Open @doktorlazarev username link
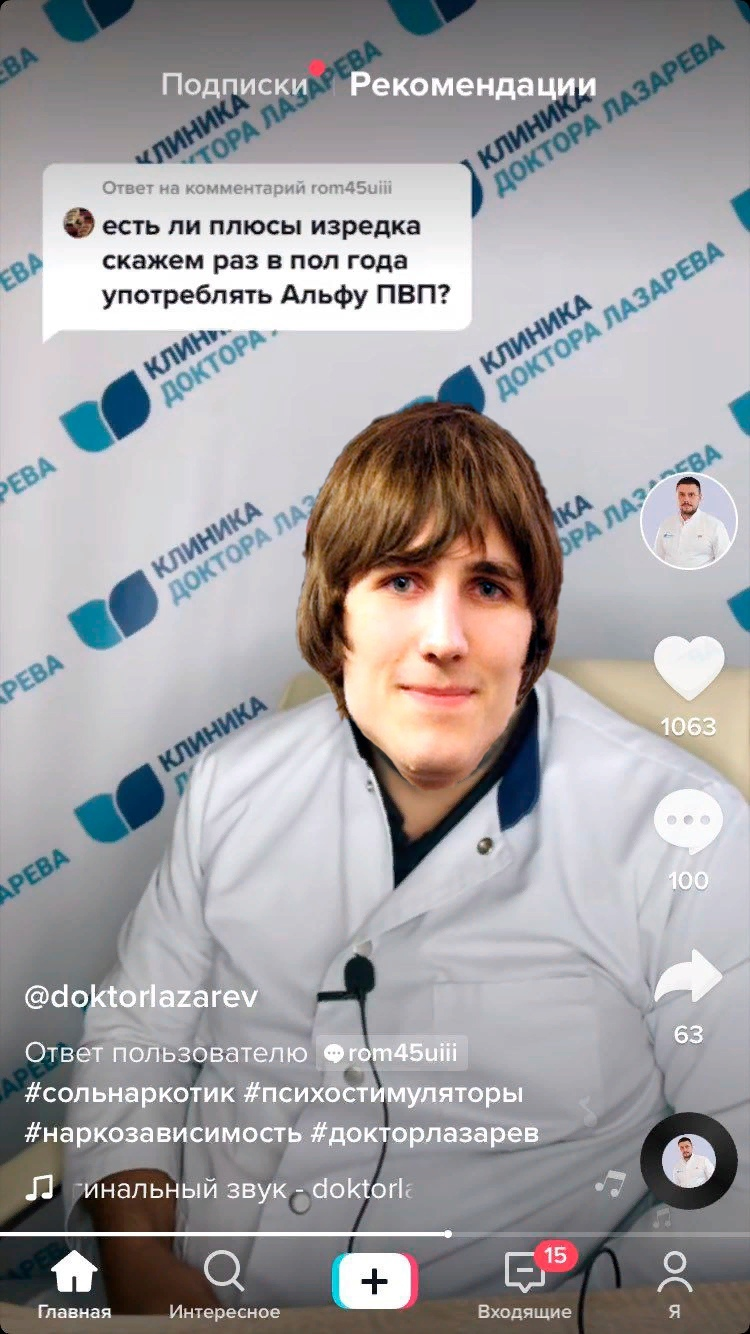750x1334 pixels. [x=141, y=997]
